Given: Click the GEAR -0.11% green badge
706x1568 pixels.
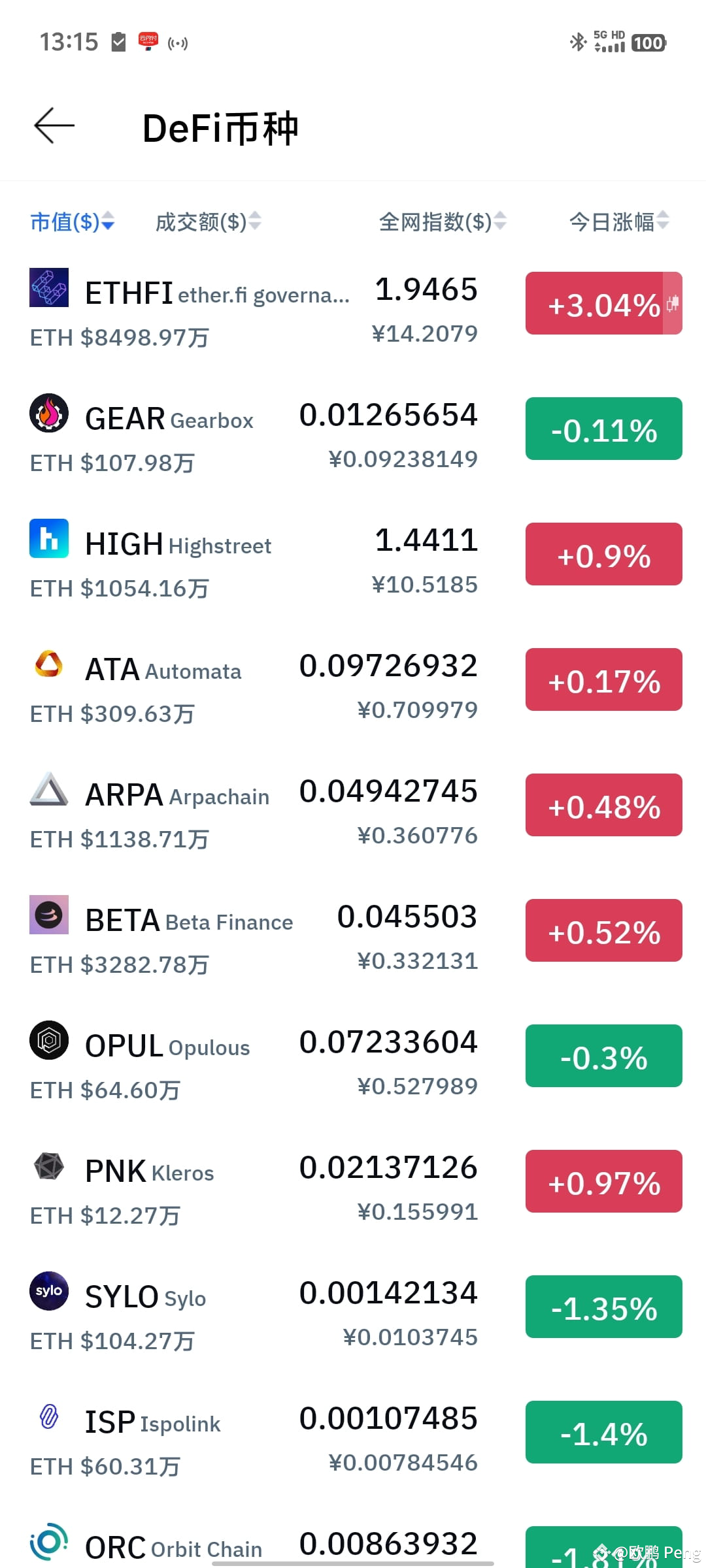Looking at the screenshot, I should pyautogui.click(x=603, y=430).
